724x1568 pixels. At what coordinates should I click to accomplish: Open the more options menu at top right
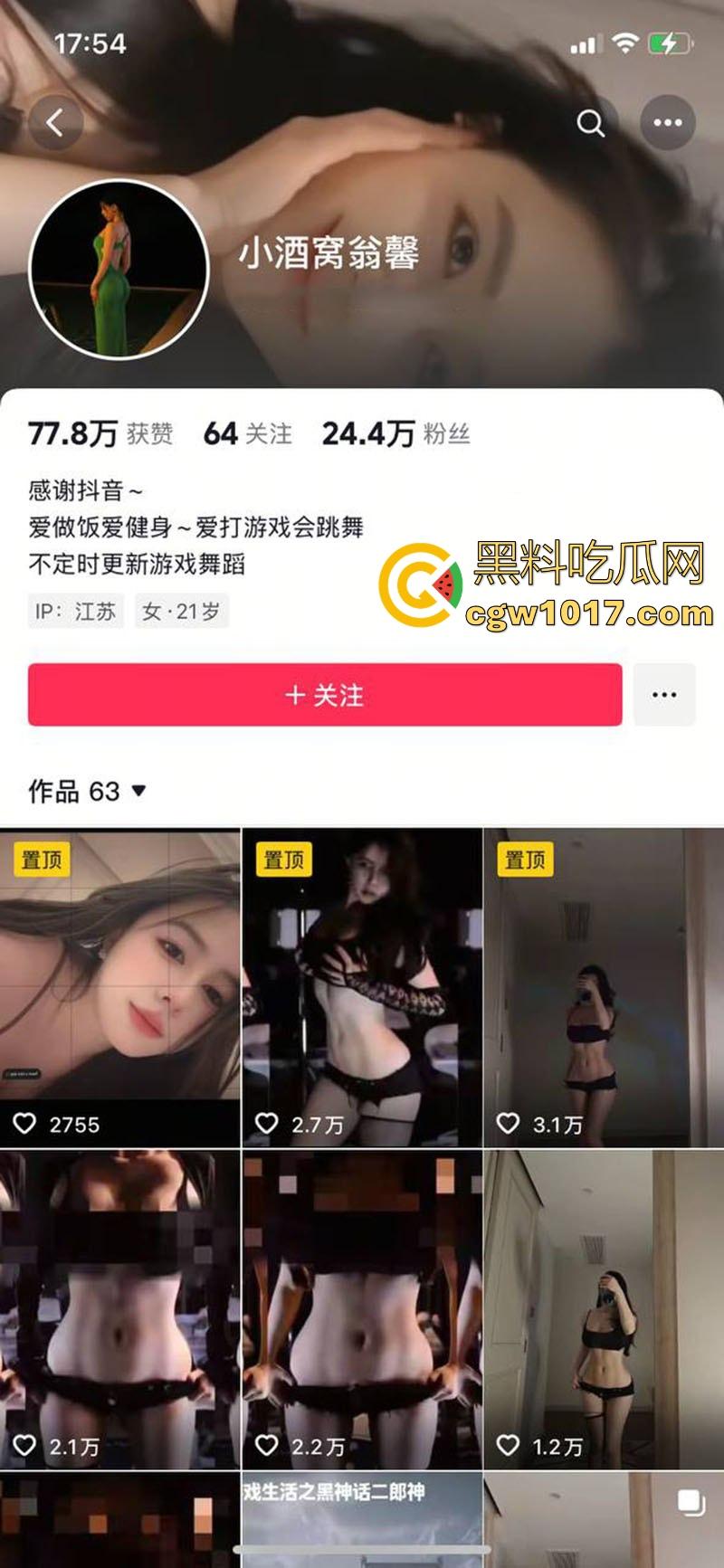[x=665, y=122]
